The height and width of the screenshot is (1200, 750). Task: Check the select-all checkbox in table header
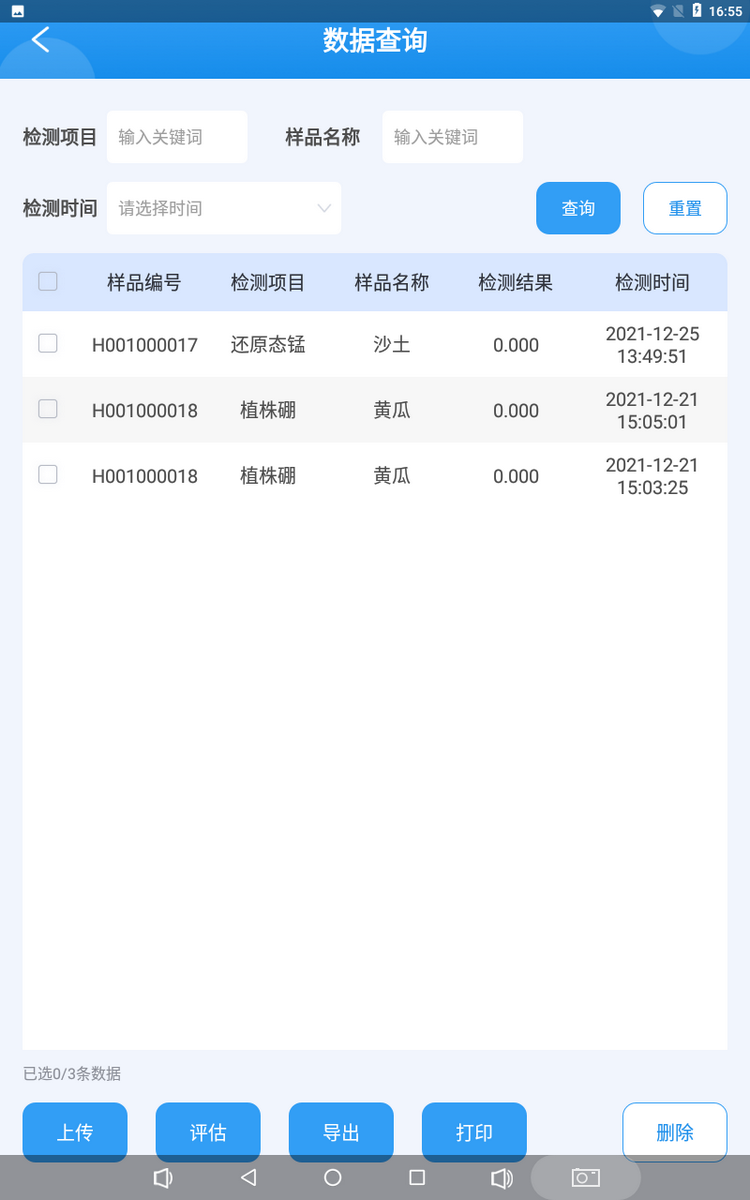47,281
